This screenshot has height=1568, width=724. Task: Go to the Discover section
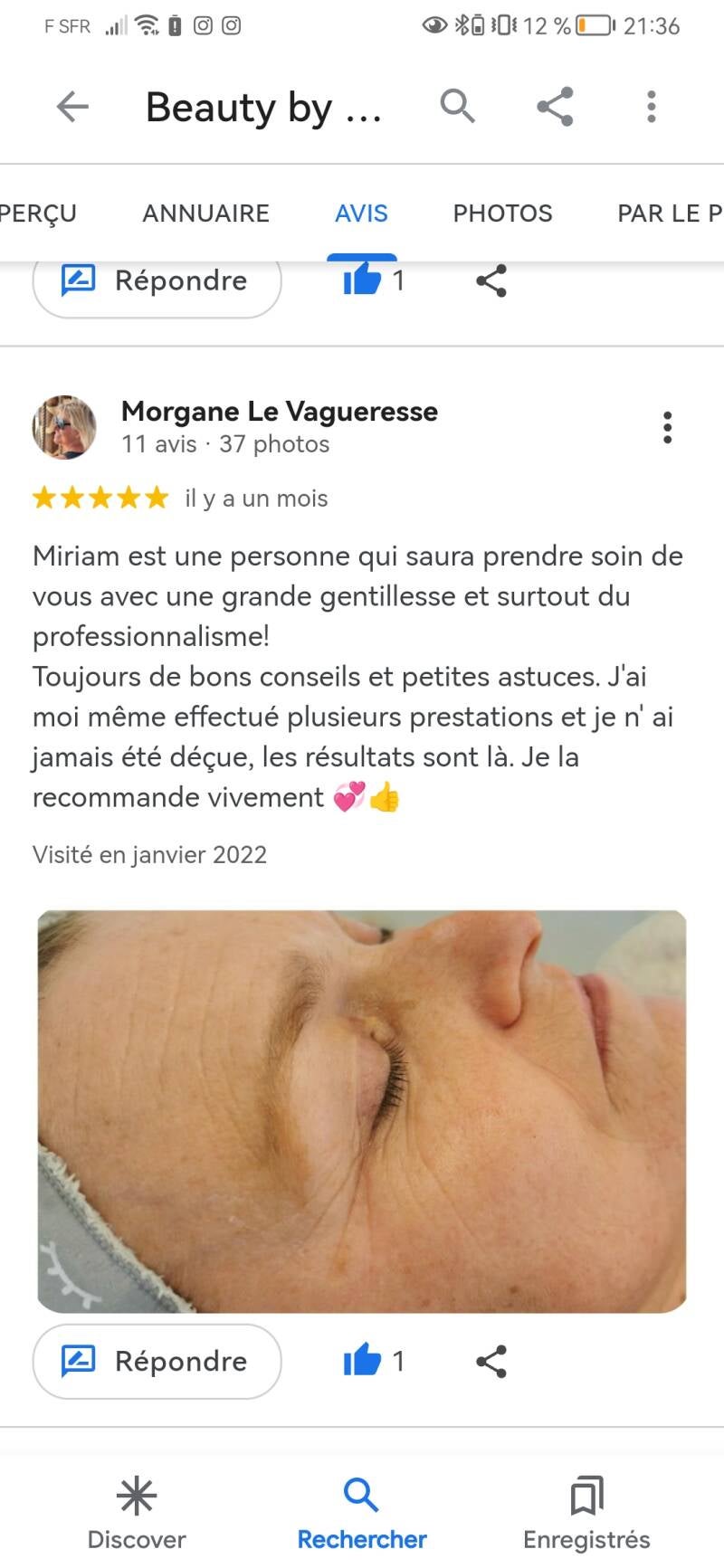[137, 1512]
